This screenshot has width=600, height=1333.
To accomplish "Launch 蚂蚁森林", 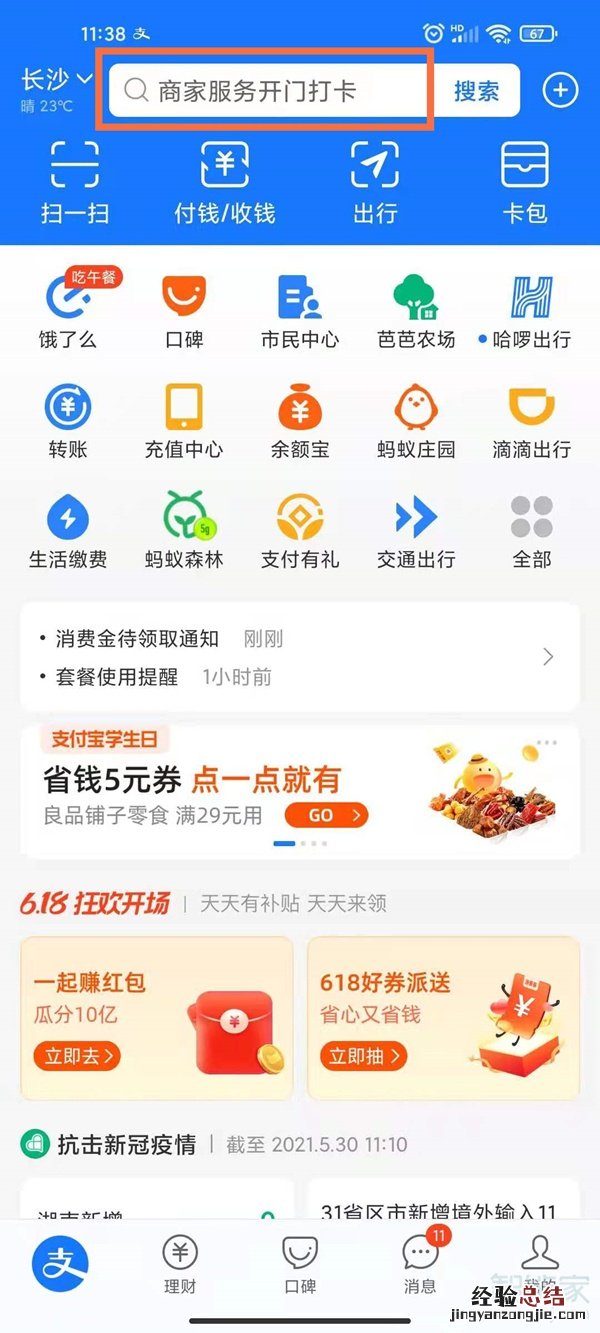I will point(184,530).
